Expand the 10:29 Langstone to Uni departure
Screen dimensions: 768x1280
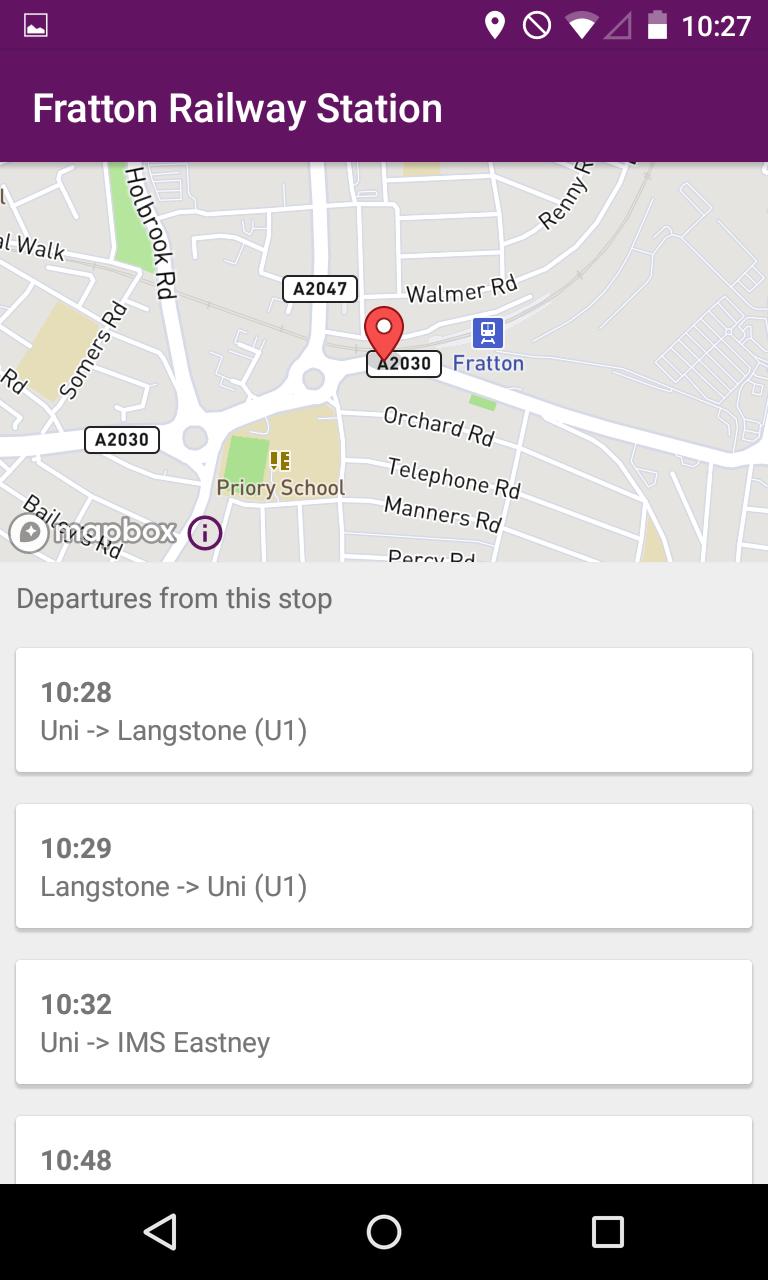coord(383,866)
